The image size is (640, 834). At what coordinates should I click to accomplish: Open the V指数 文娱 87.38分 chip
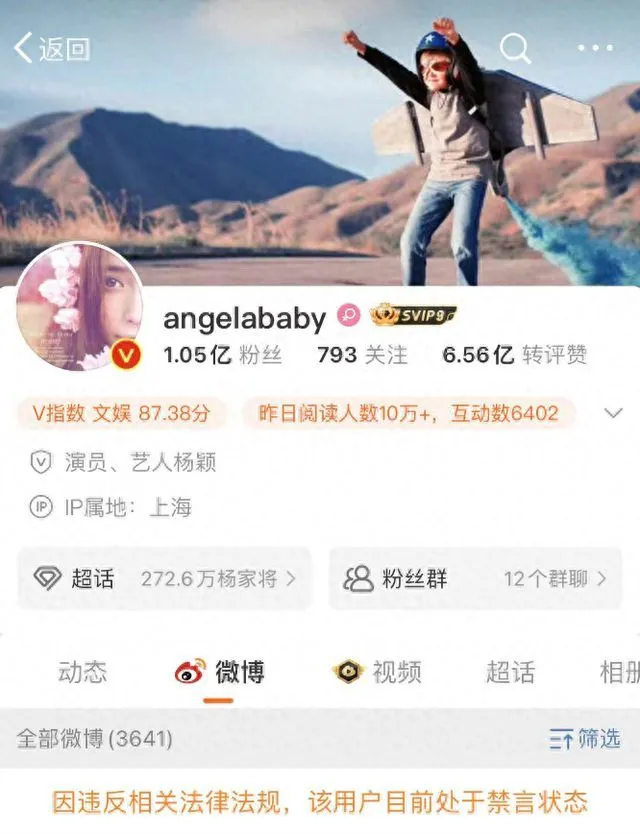122,412
